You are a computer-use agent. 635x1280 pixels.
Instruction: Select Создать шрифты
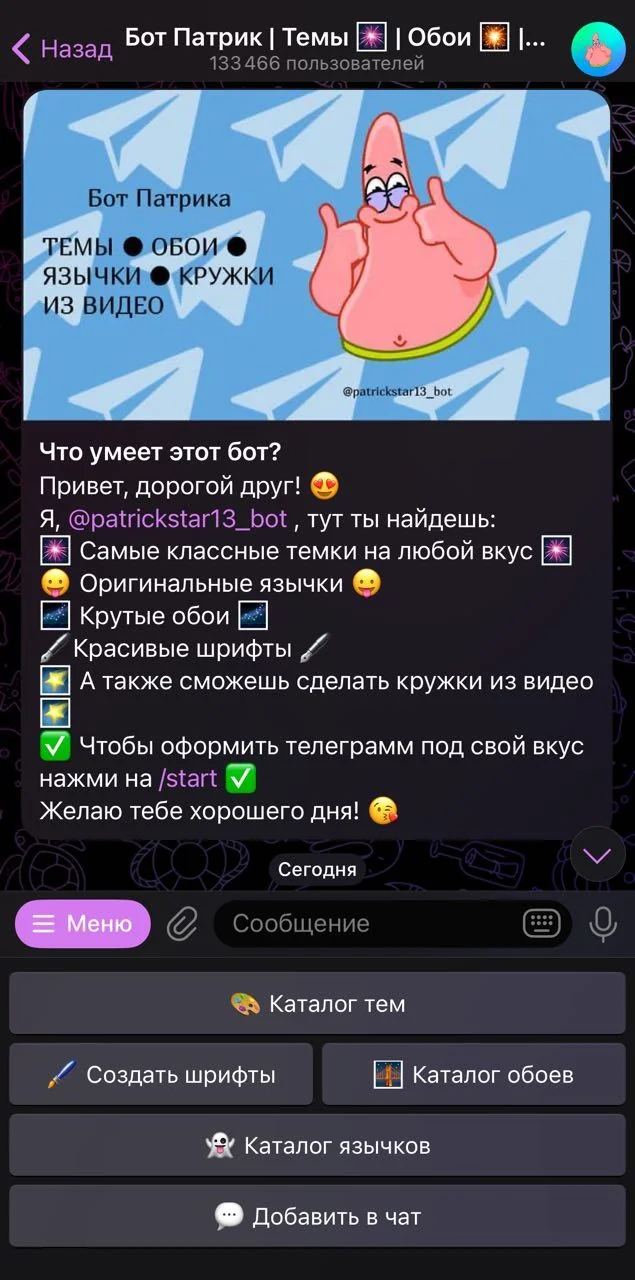161,1075
